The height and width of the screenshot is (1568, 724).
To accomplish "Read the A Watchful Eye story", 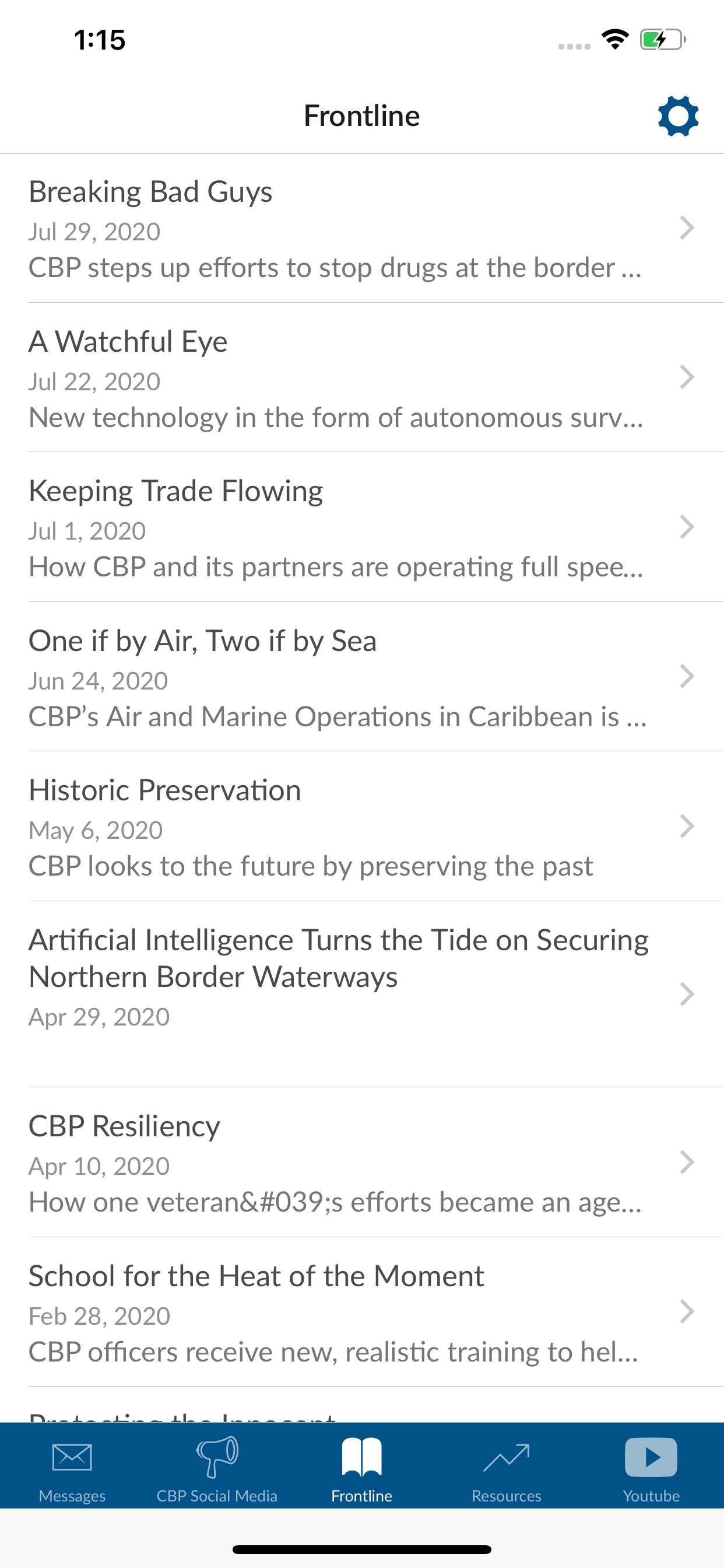I will click(362, 377).
